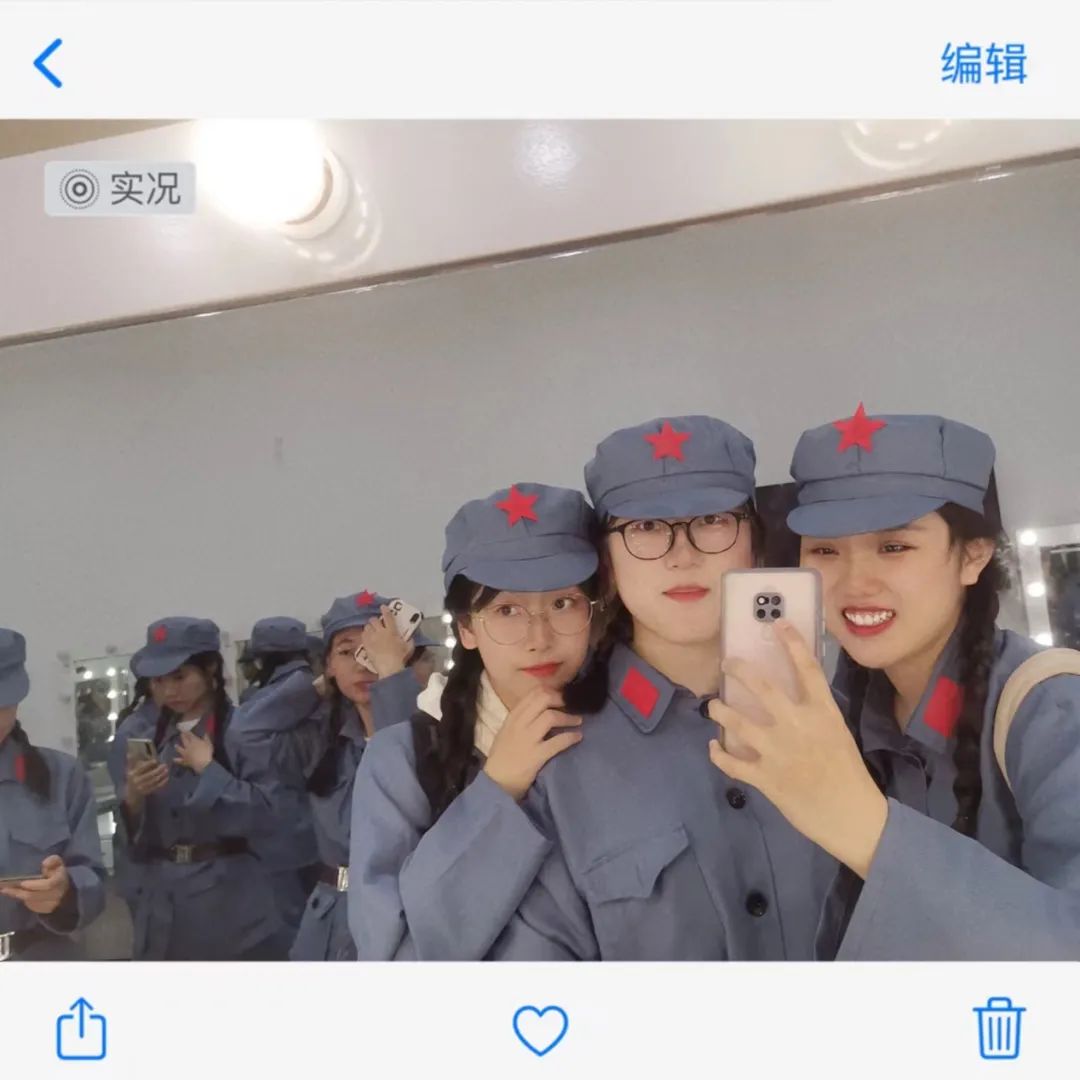
Task: Delete this photo with the trash icon
Action: point(999,1028)
